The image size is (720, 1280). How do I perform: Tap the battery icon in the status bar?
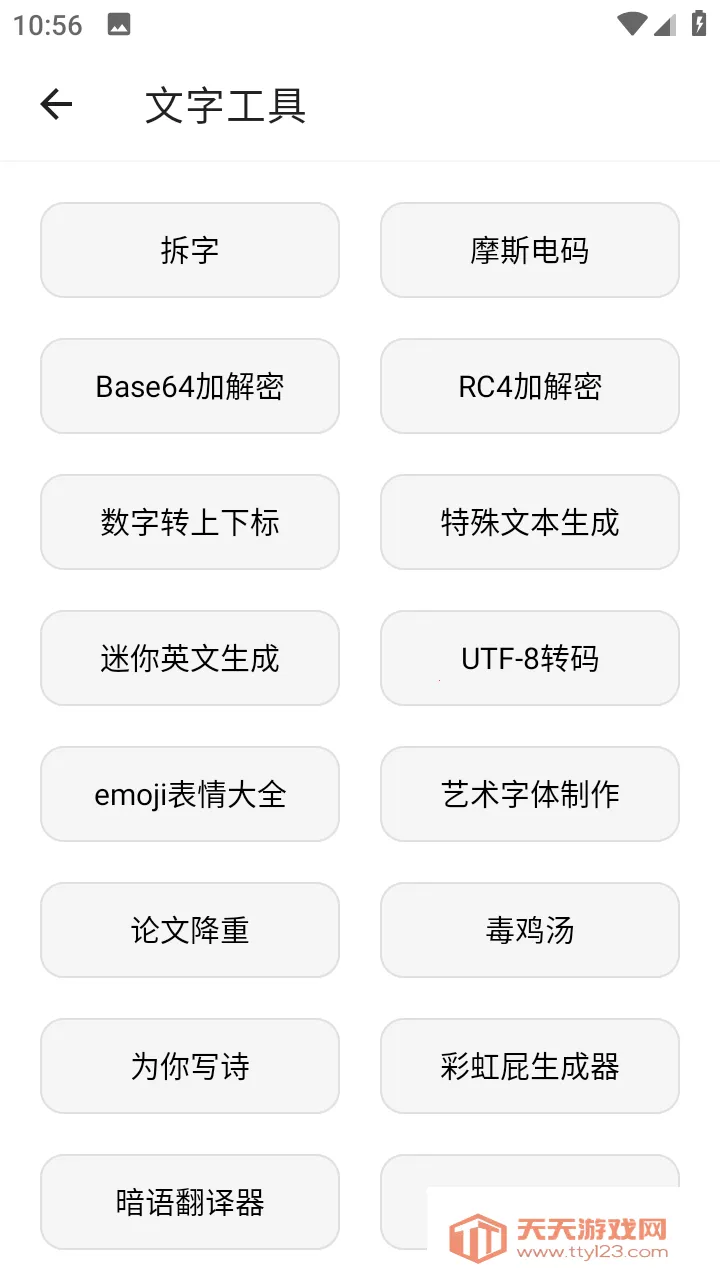(x=702, y=23)
